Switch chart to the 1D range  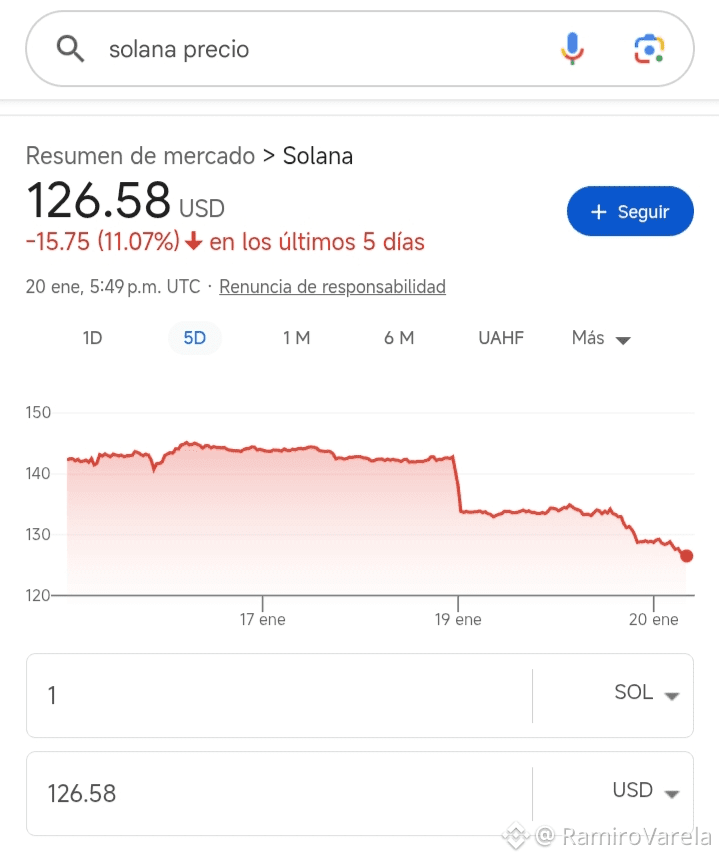click(92, 338)
